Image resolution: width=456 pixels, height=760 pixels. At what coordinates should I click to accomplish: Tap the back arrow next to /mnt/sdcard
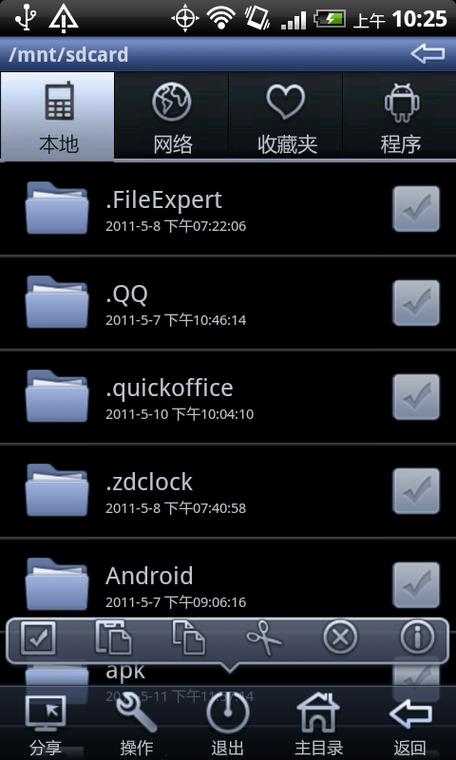coord(427,54)
